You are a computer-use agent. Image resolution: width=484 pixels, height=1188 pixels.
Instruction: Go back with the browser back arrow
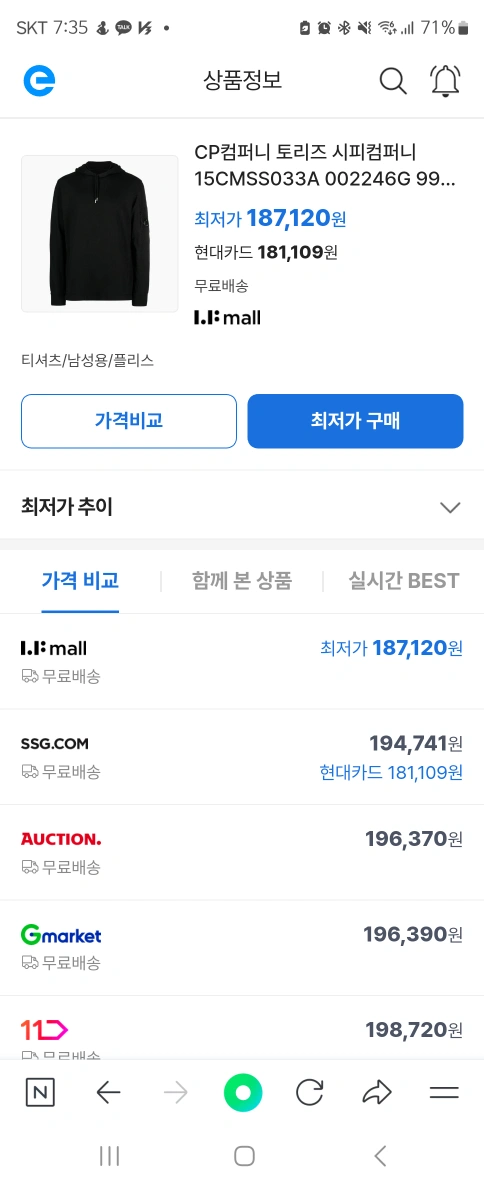(x=108, y=1093)
